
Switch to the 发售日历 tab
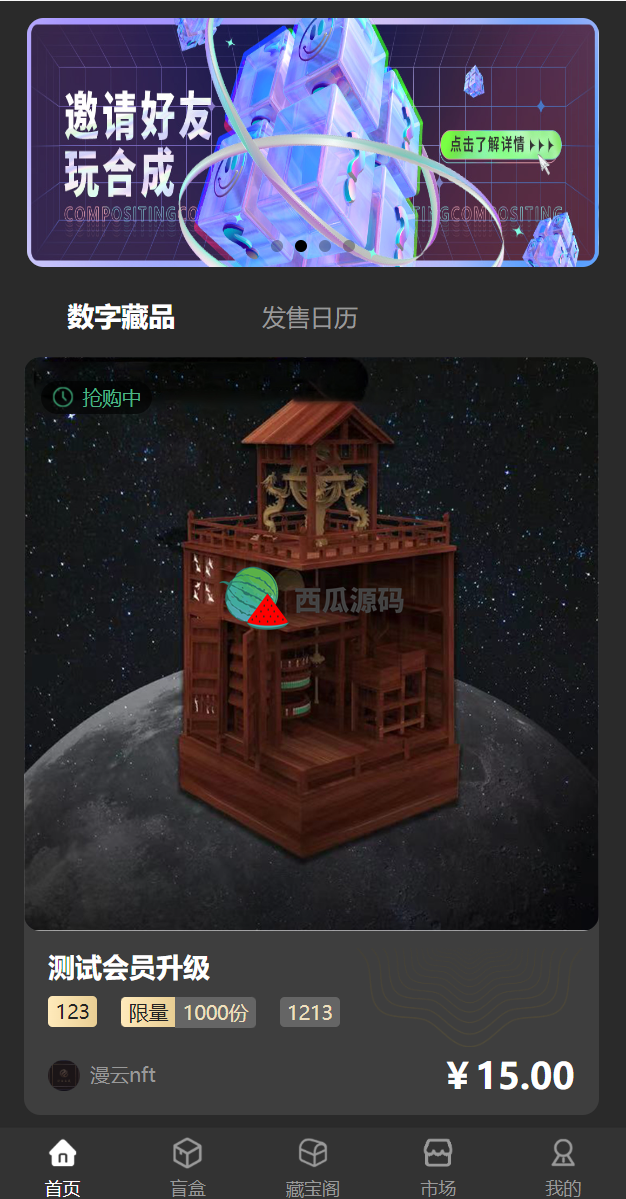310,317
